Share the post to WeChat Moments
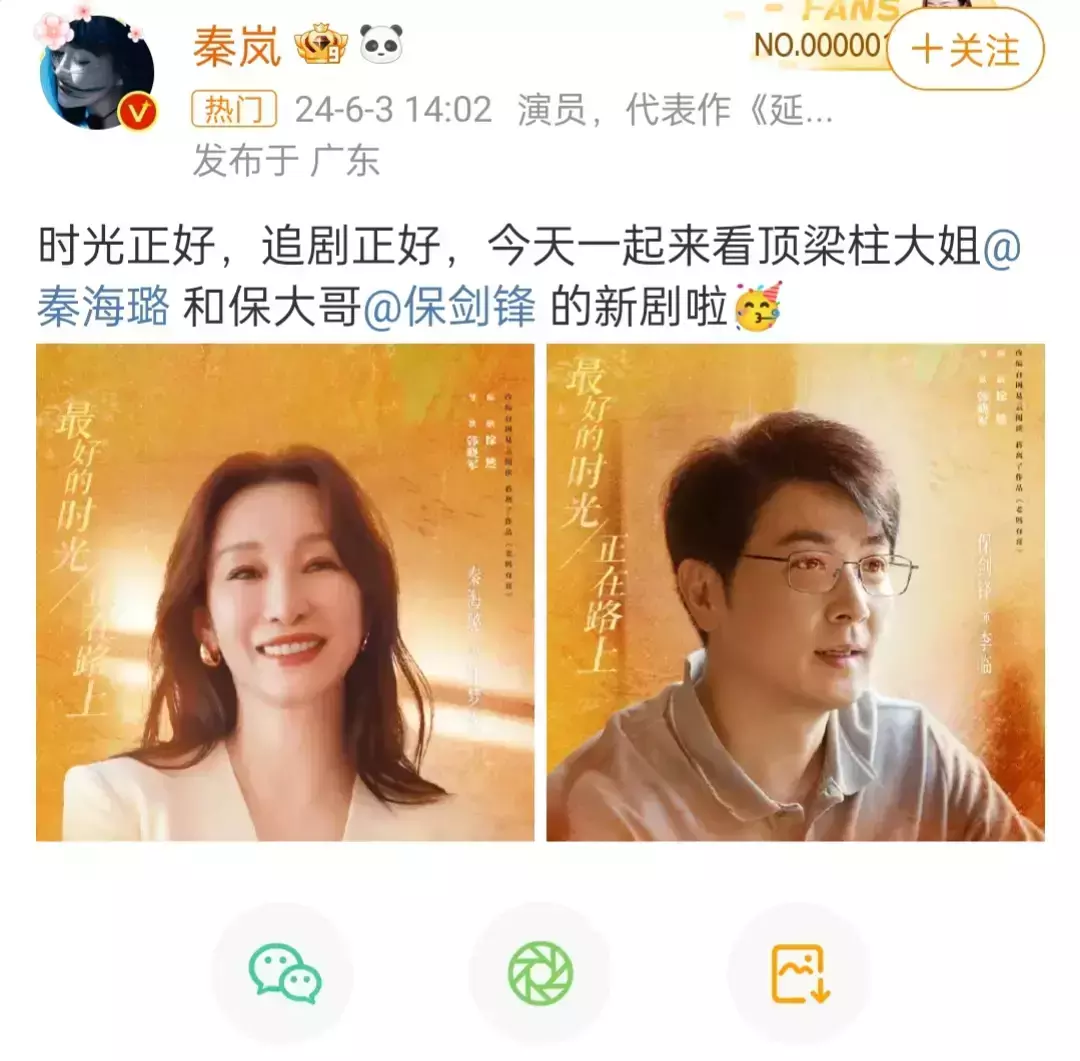 pyautogui.click(x=540, y=973)
